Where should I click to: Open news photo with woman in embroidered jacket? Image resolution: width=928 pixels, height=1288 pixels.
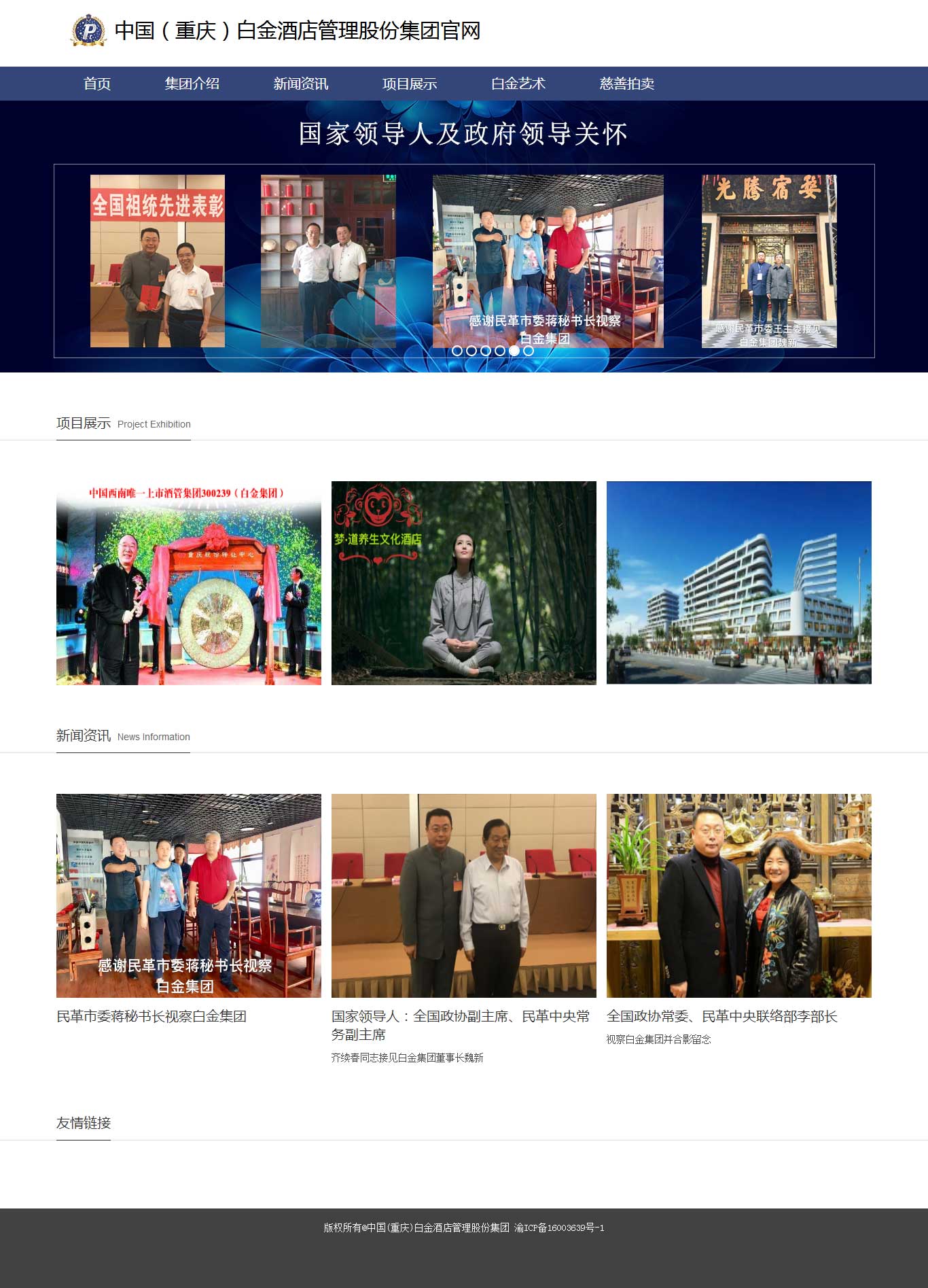point(738,895)
